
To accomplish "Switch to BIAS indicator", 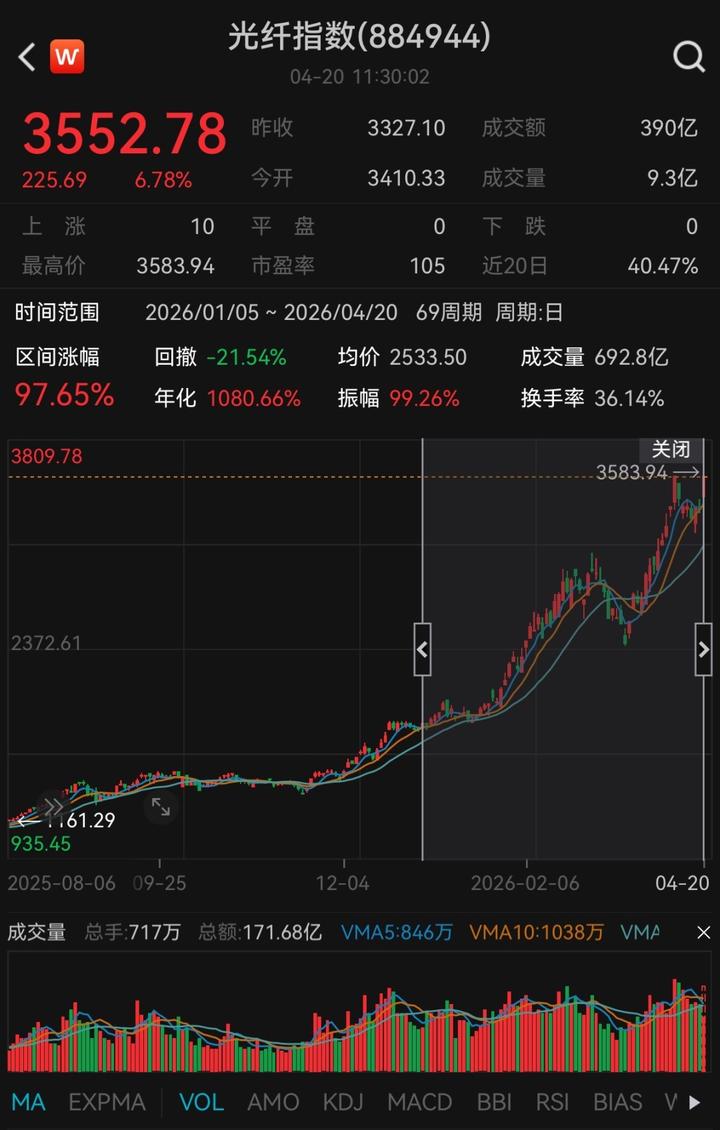I will click(618, 1102).
